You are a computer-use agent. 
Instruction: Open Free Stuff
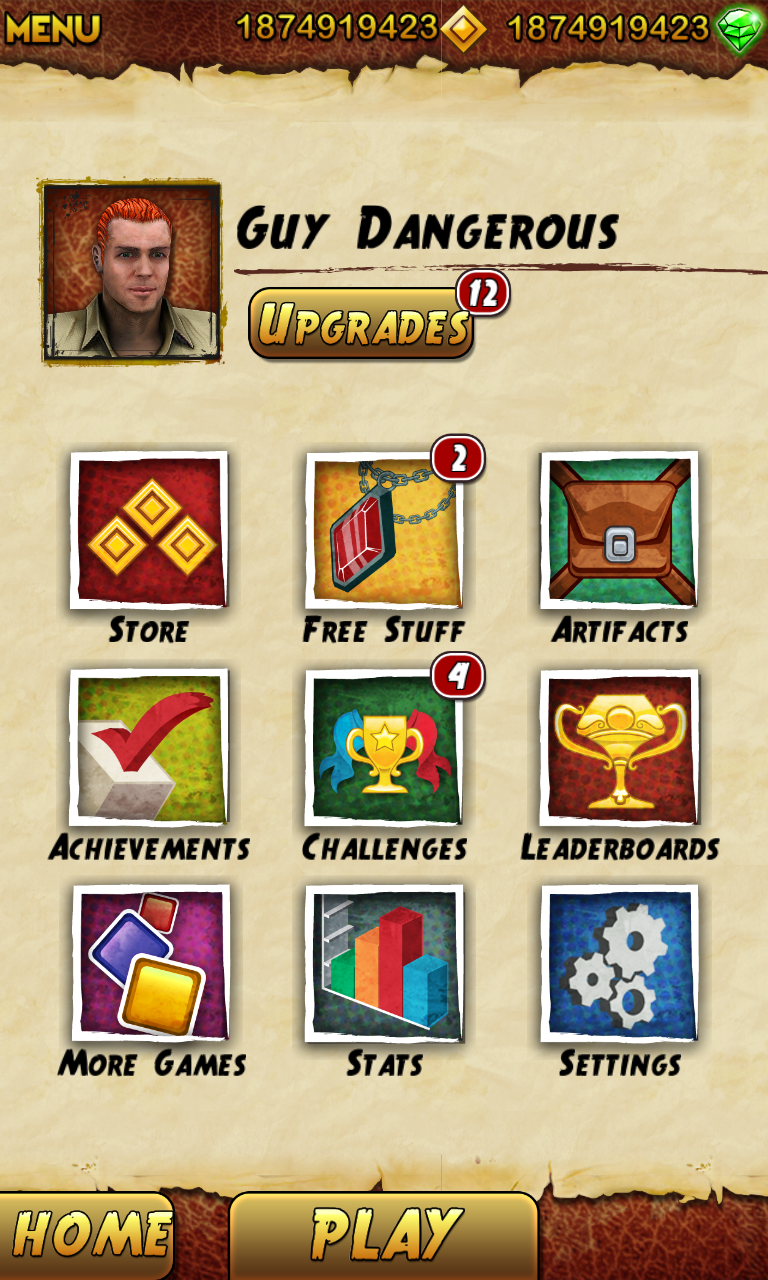coord(384,531)
